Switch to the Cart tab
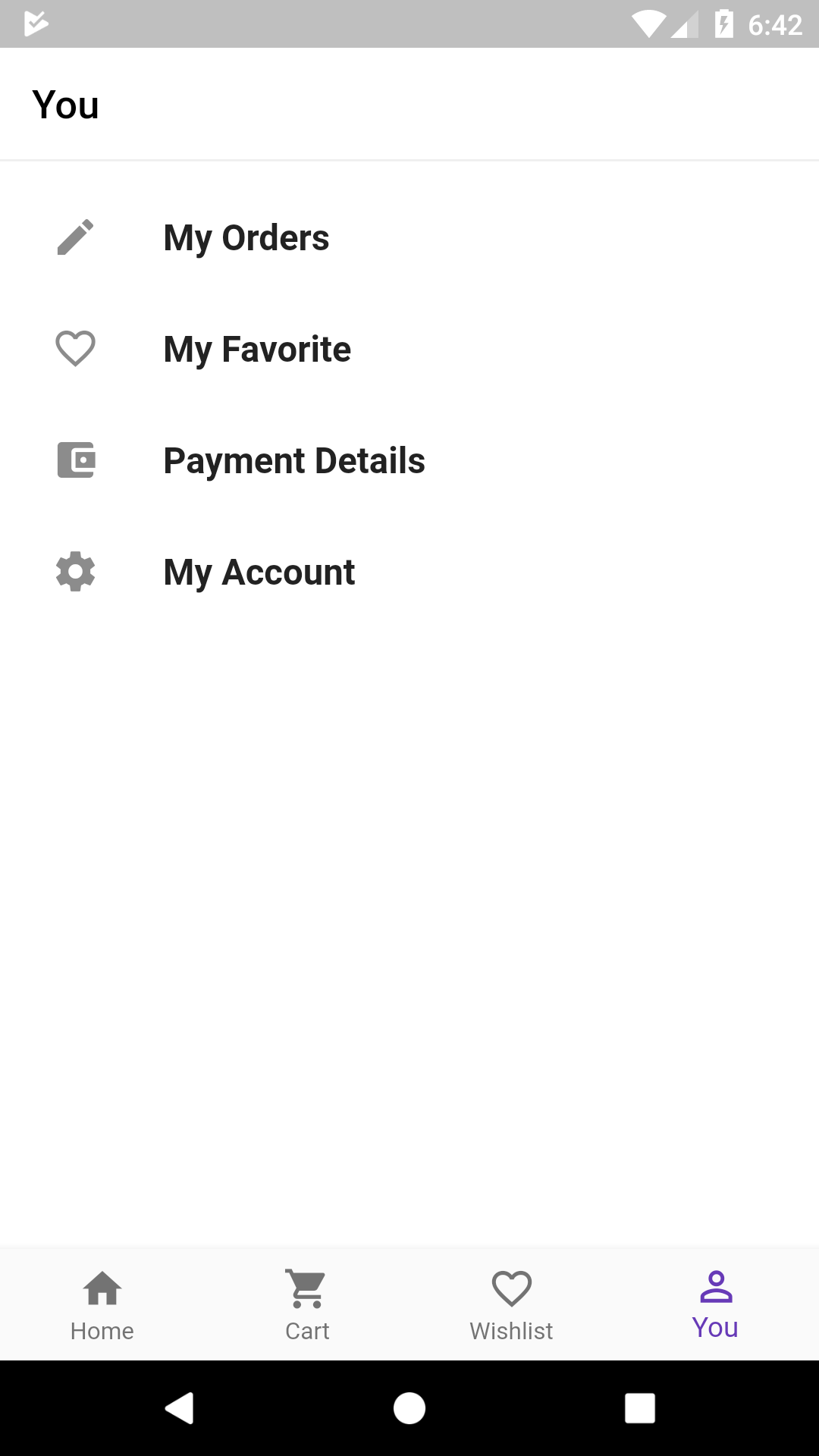This screenshot has height=1456, width=819. [307, 1304]
